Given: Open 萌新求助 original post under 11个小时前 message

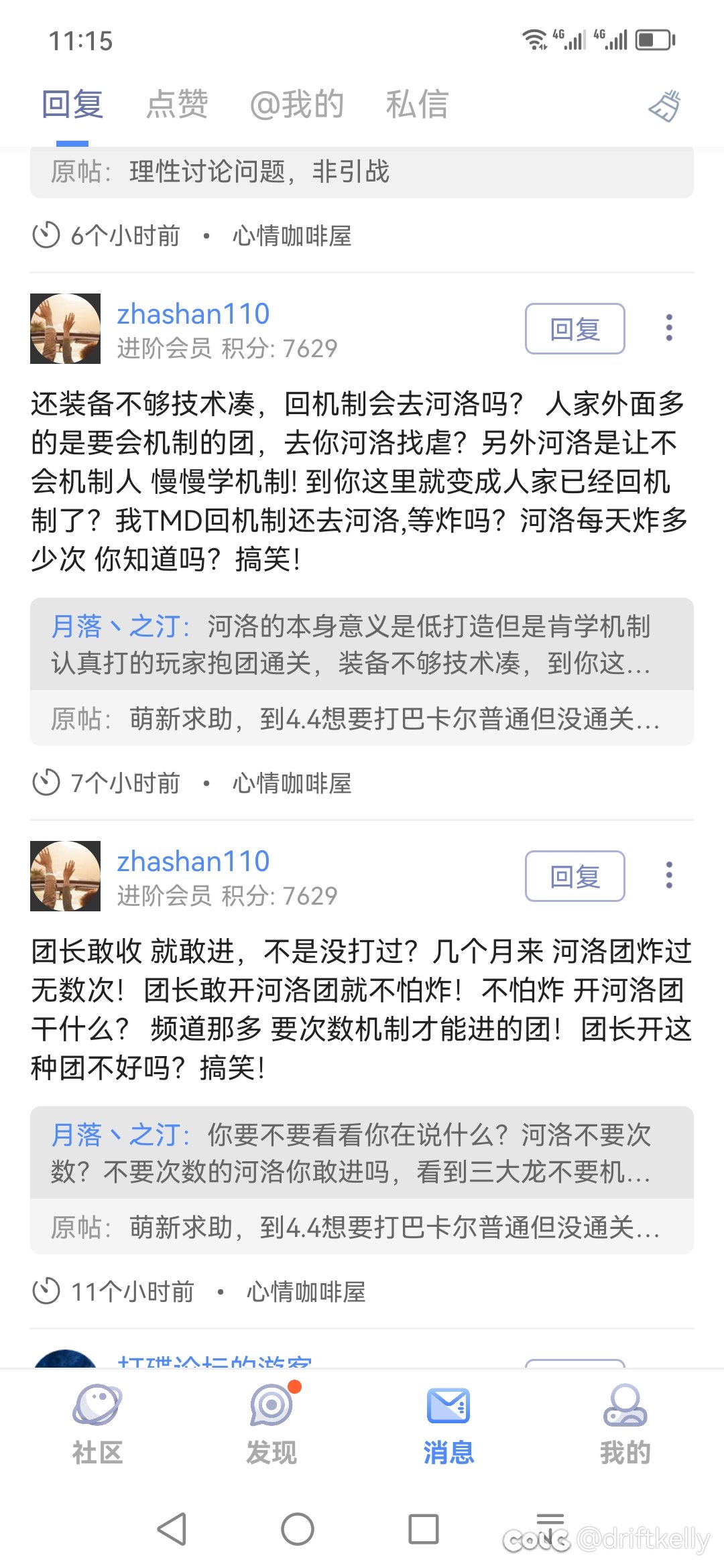Looking at the screenshot, I should coord(362,1228).
